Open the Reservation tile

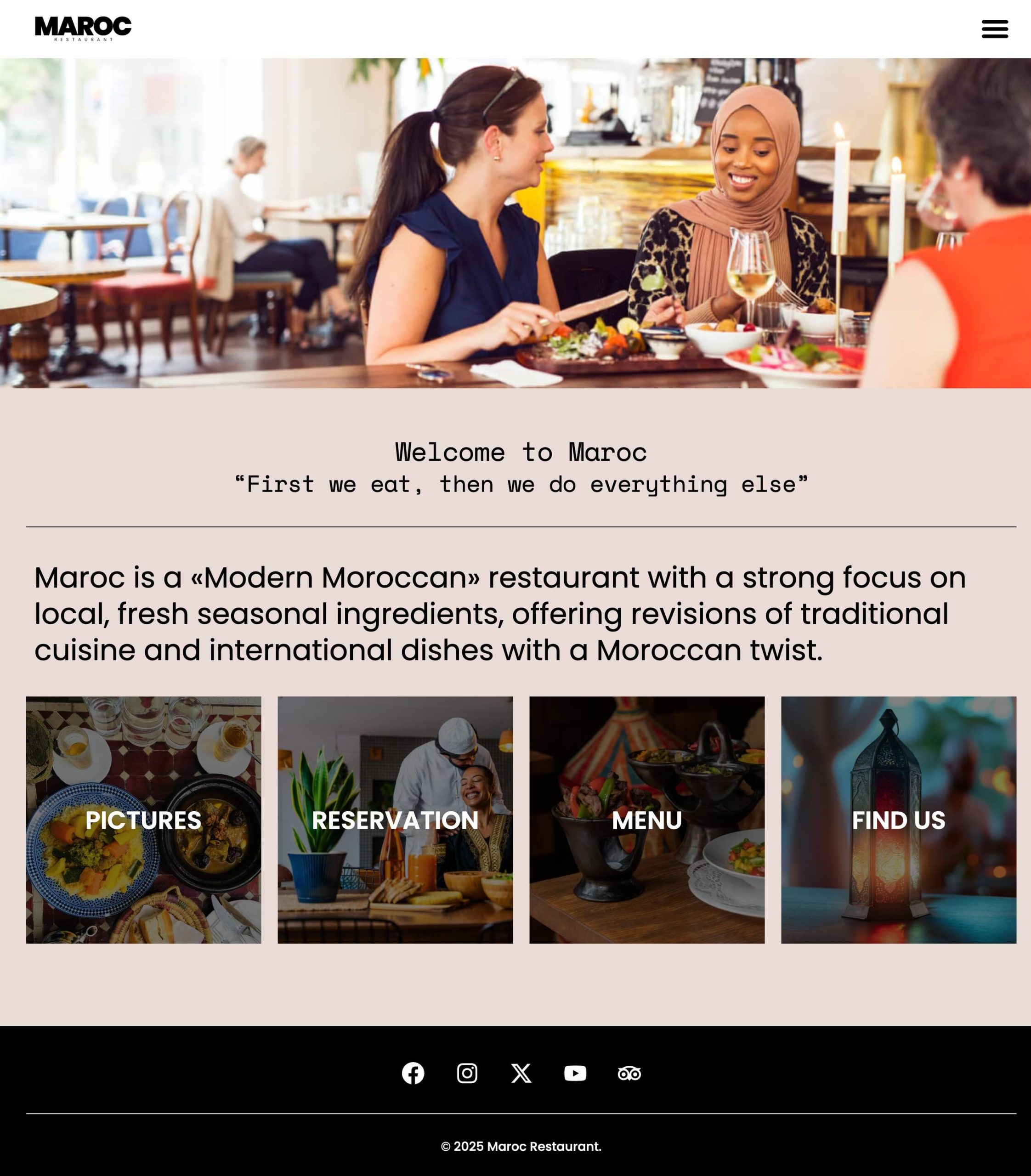[395, 820]
